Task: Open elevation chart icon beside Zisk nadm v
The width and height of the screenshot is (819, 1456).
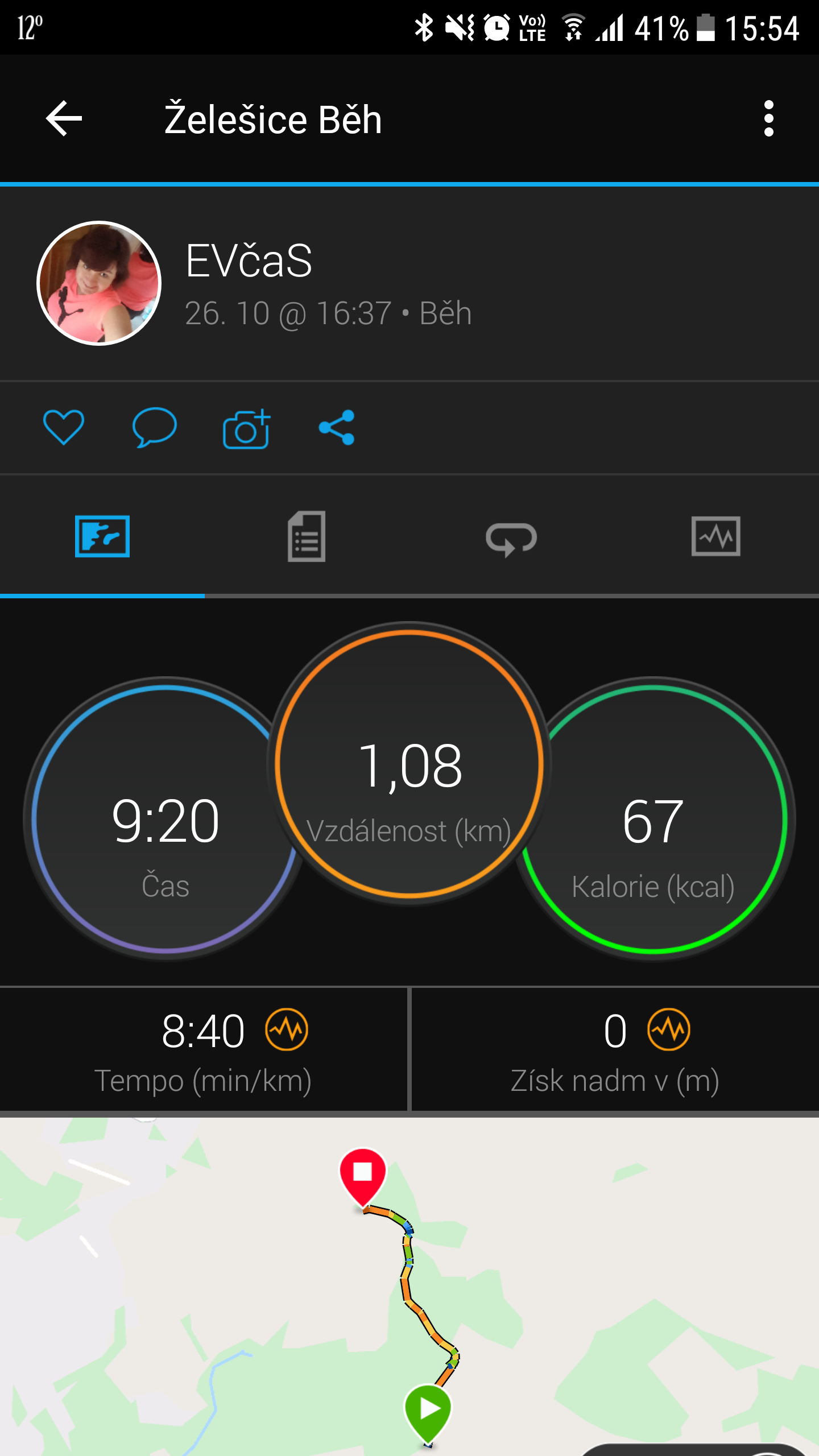Action: pyautogui.click(x=669, y=1029)
